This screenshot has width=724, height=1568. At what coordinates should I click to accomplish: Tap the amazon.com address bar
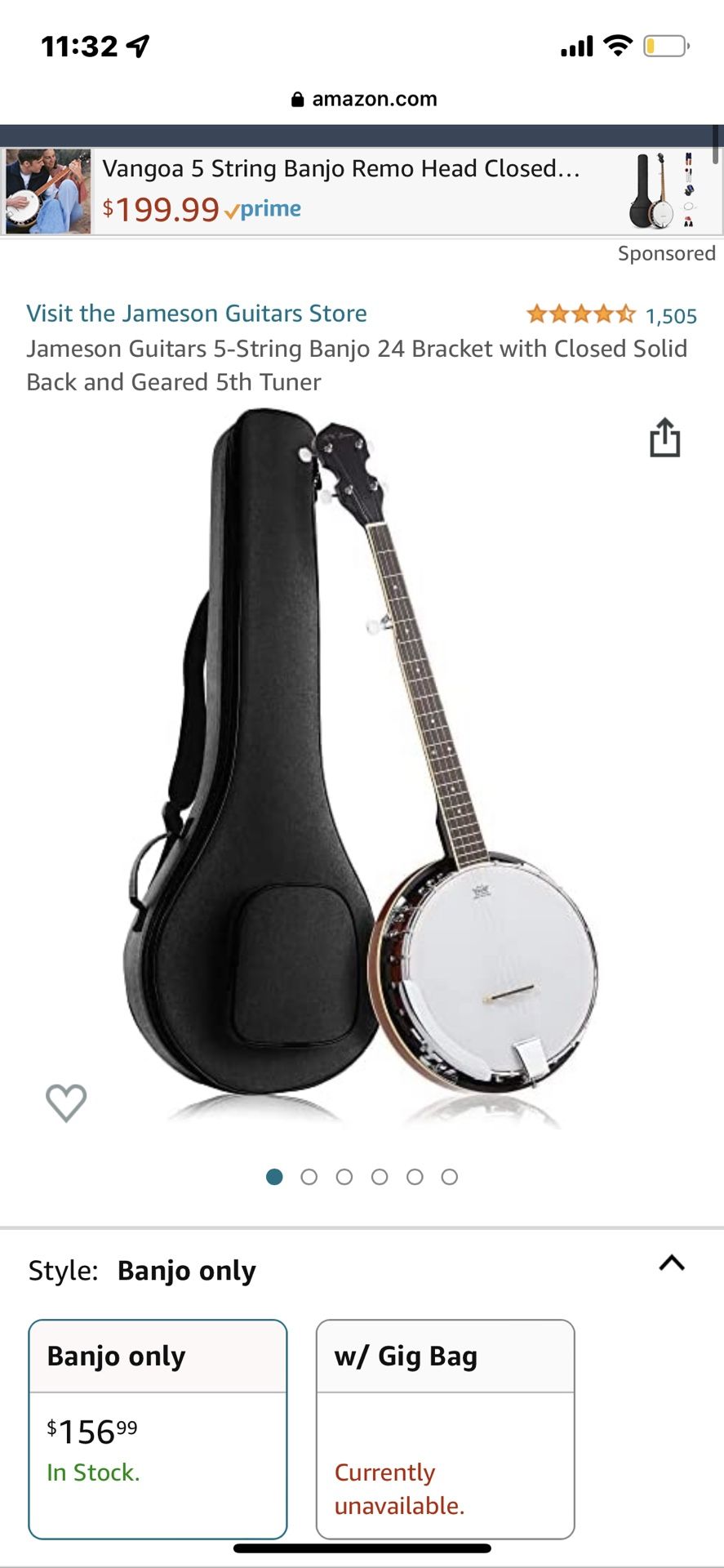tap(363, 100)
